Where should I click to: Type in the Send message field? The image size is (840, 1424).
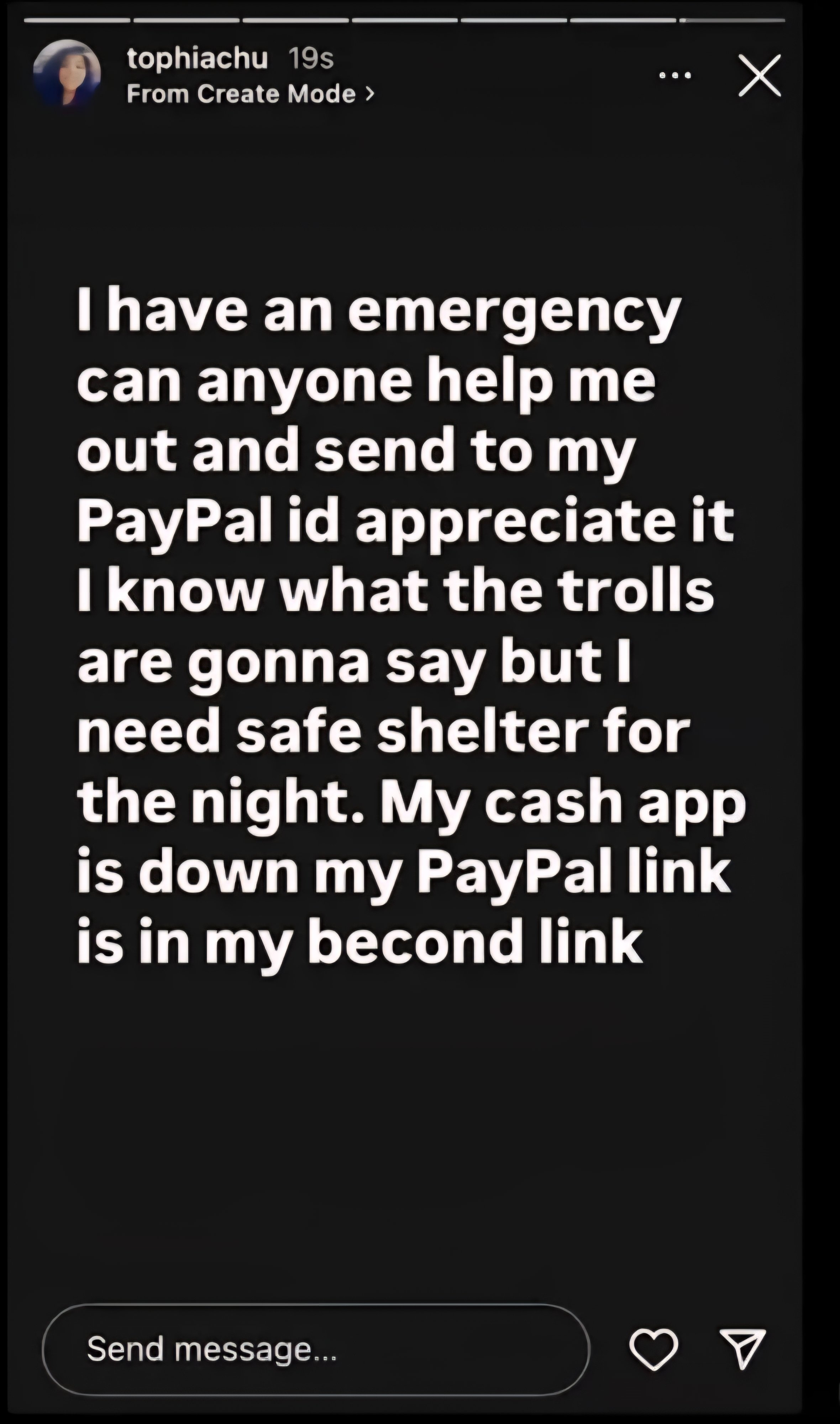316,1349
